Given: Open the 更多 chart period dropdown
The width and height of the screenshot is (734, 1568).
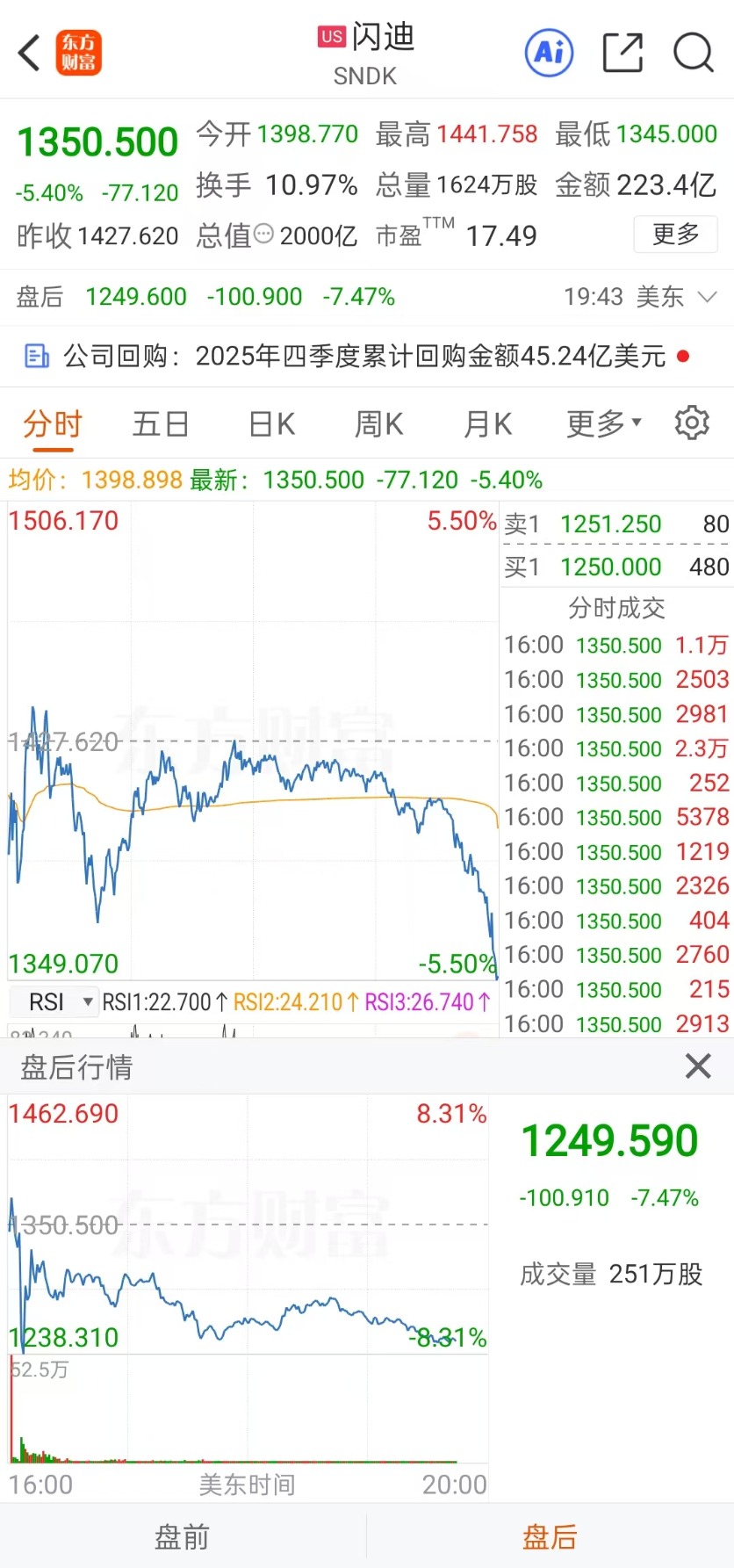Looking at the screenshot, I should click(604, 424).
